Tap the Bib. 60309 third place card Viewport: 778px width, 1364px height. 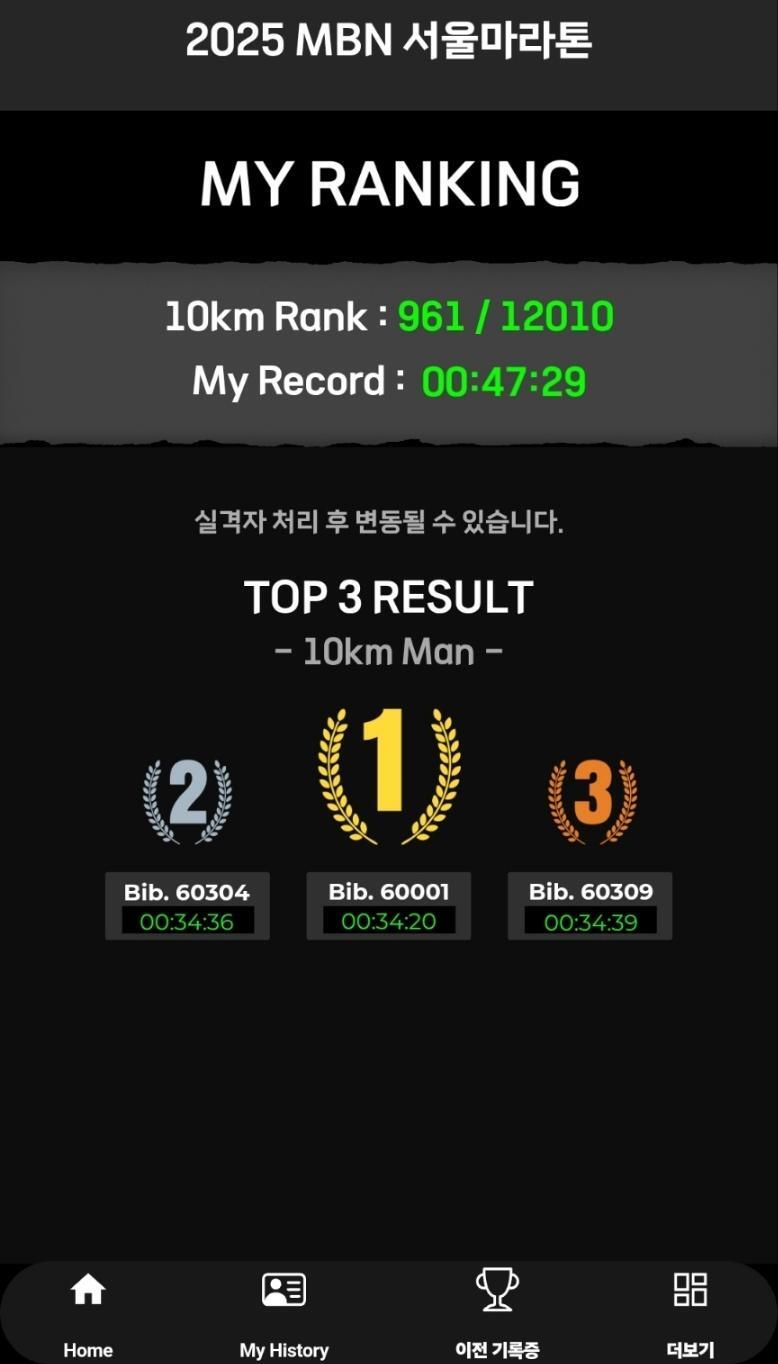click(x=589, y=905)
